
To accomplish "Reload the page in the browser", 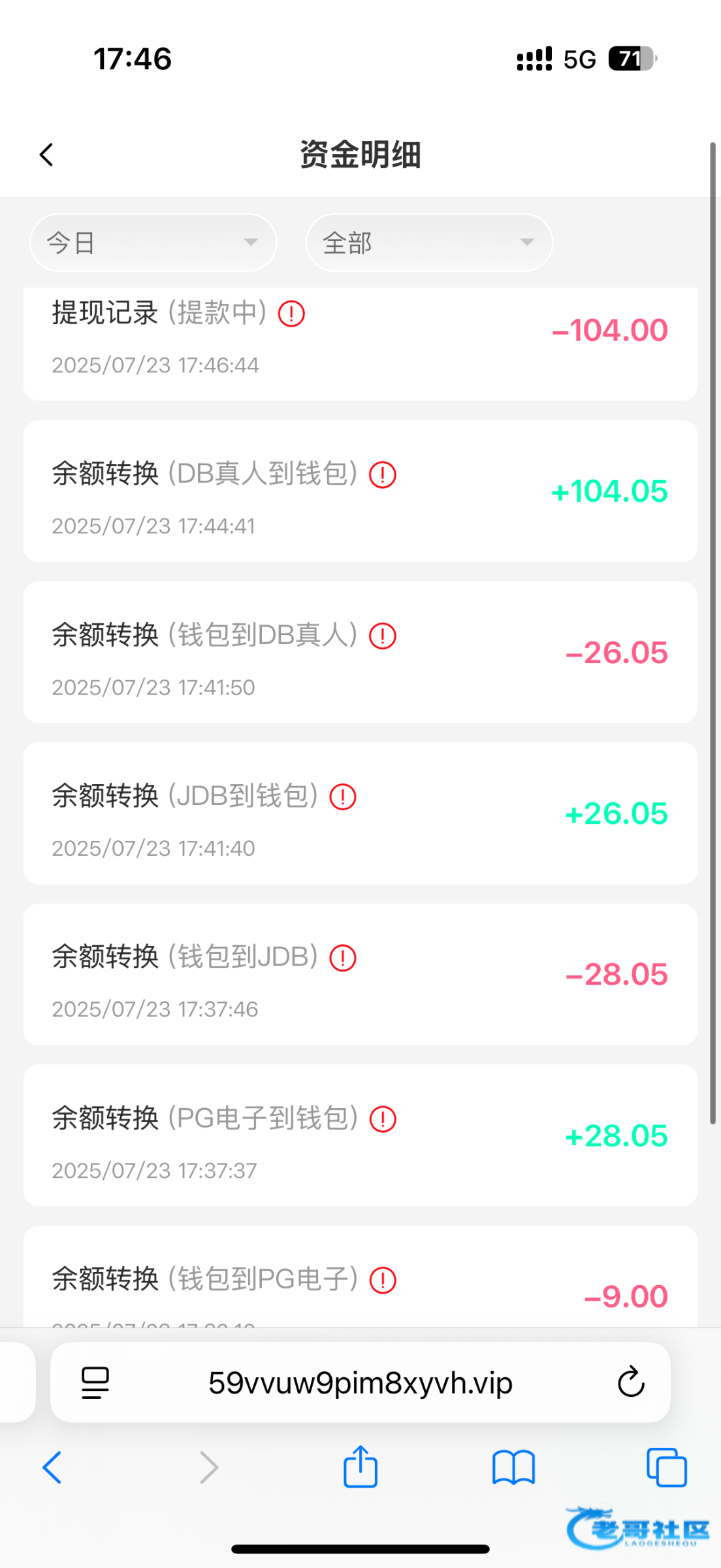I will [x=631, y=1382].
